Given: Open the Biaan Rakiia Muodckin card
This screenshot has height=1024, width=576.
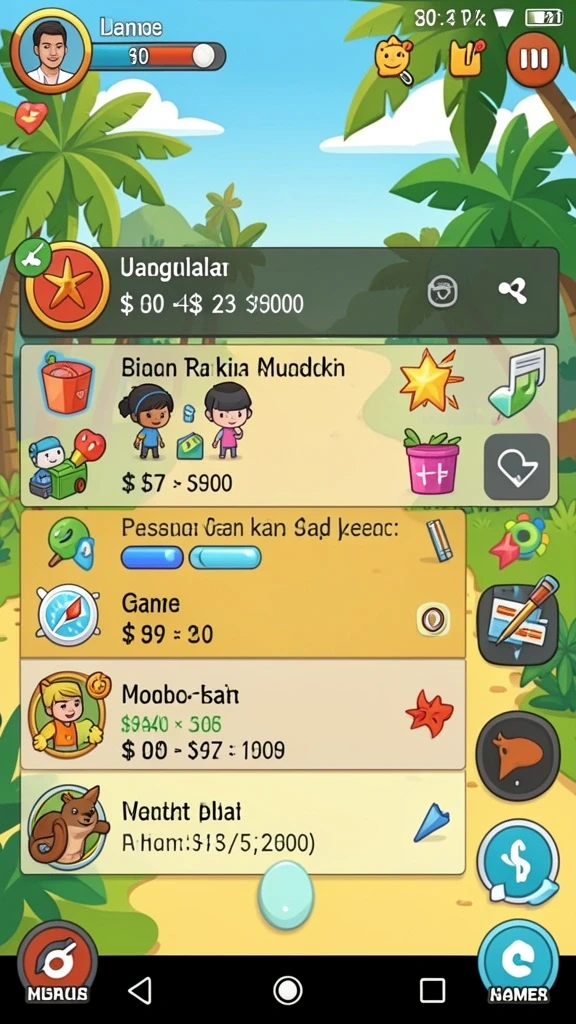Looking at the screenshot, I should 289,425.
